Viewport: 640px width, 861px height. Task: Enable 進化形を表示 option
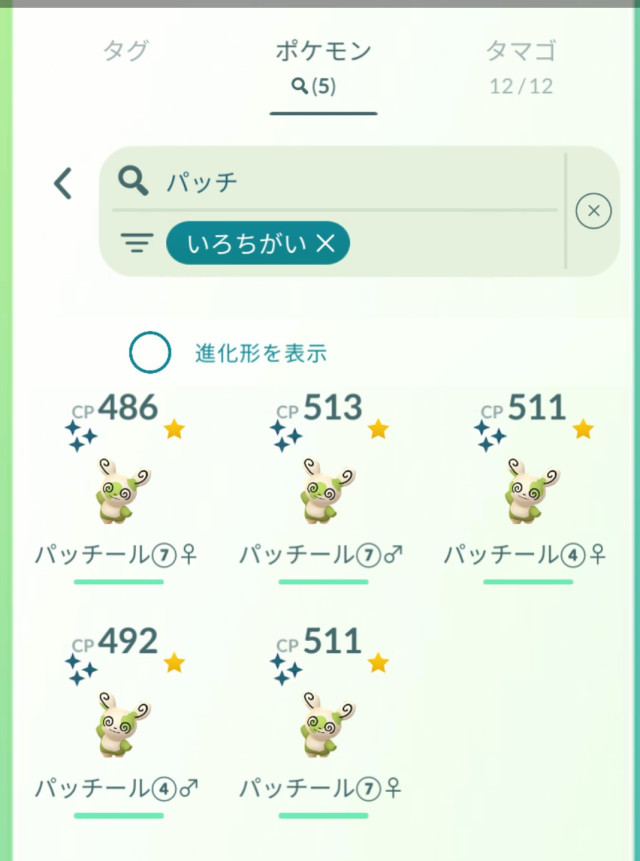(150, 352)
